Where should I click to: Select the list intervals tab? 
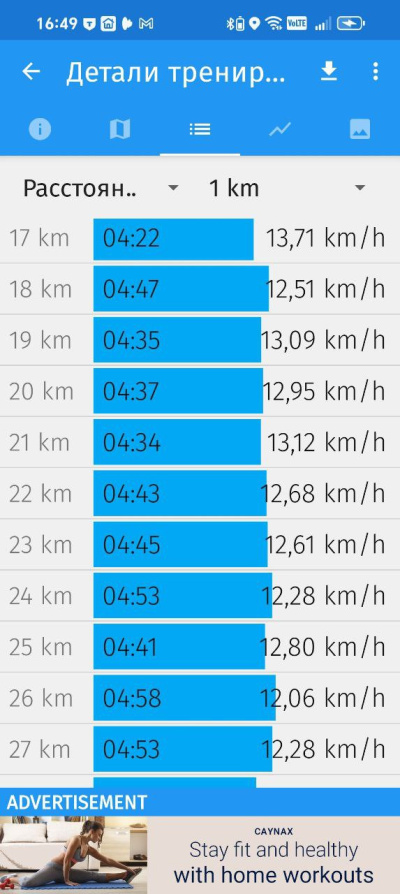pyautogui.click(x=200, y=129)
